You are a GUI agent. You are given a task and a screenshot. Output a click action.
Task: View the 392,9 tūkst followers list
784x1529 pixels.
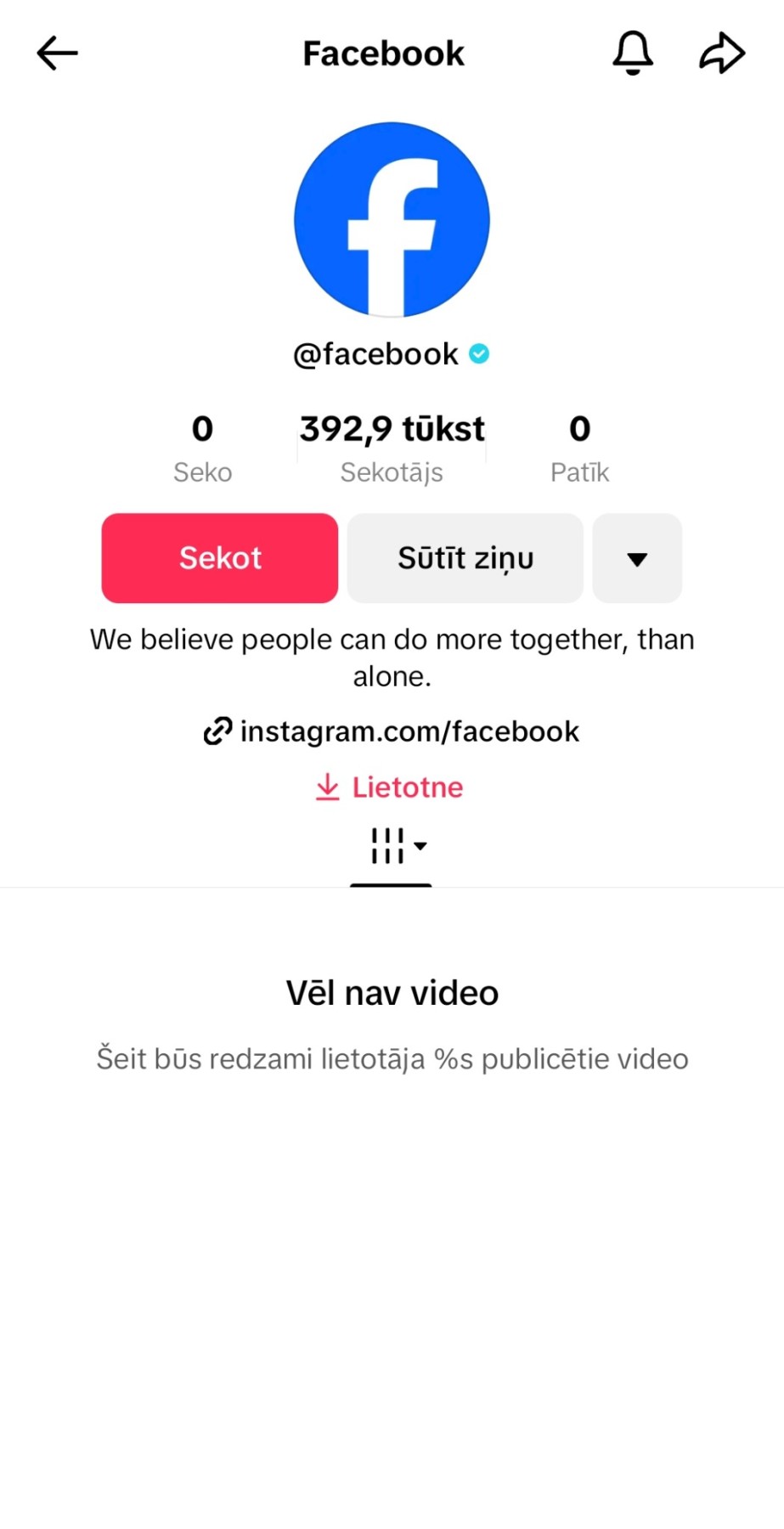coord(392,448)
